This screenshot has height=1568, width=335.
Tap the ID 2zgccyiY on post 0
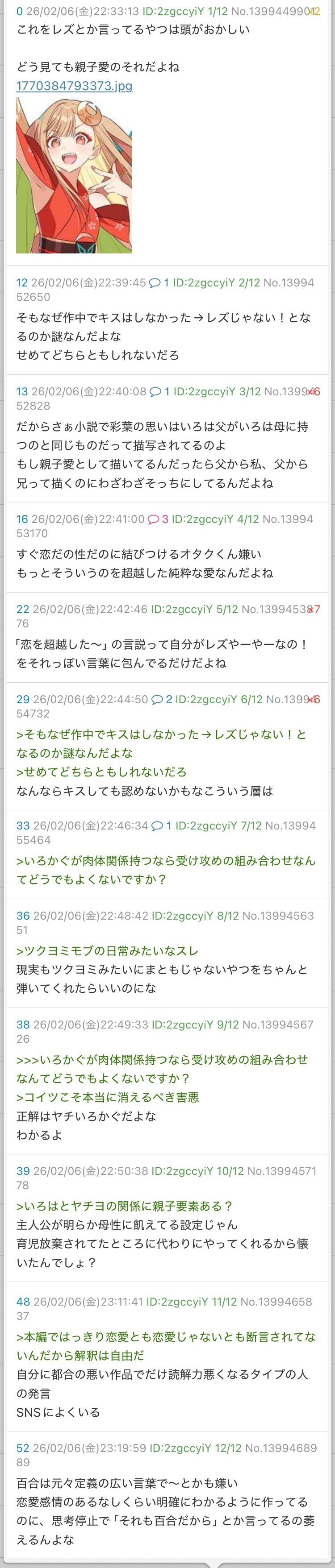(x=174, y=11)
